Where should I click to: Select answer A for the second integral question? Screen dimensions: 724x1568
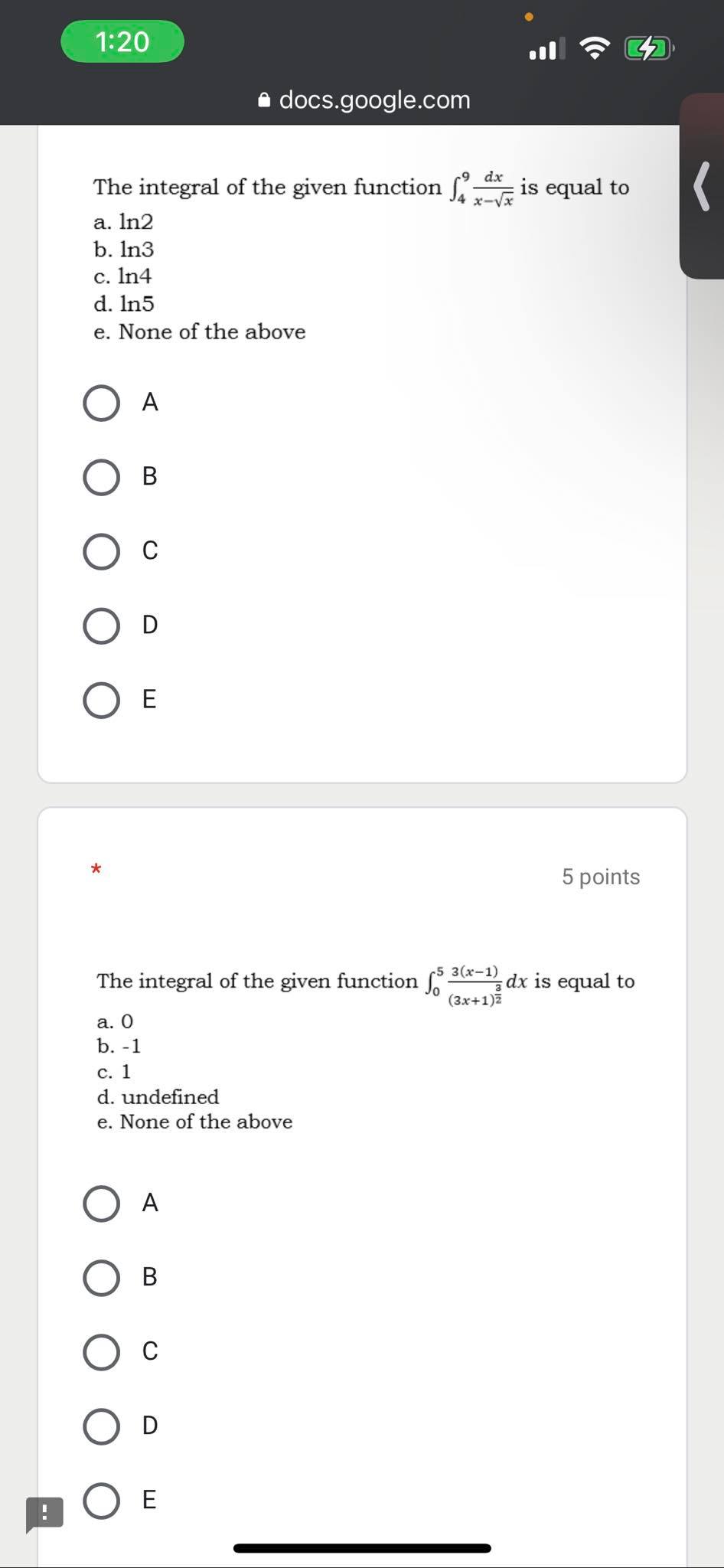tap(100, 1203)
